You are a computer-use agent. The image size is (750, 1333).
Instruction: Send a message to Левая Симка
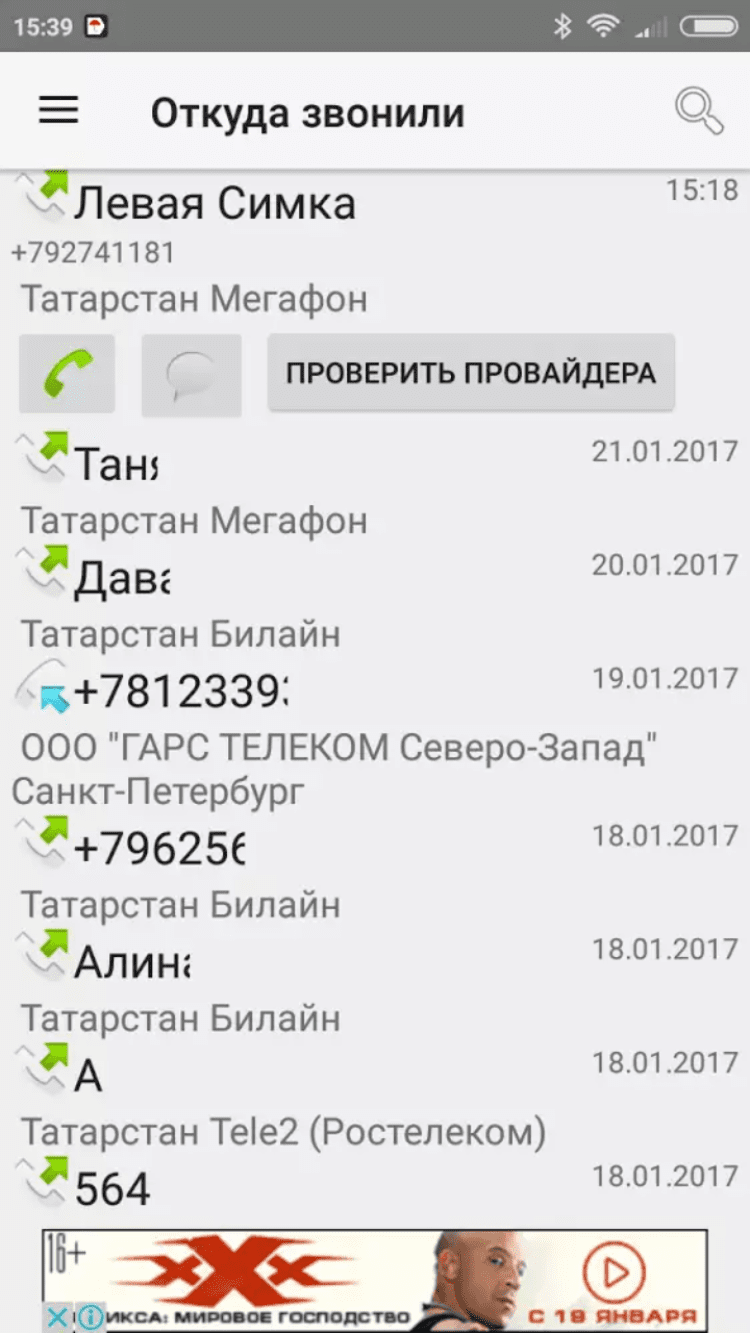(x=191, y=375)
